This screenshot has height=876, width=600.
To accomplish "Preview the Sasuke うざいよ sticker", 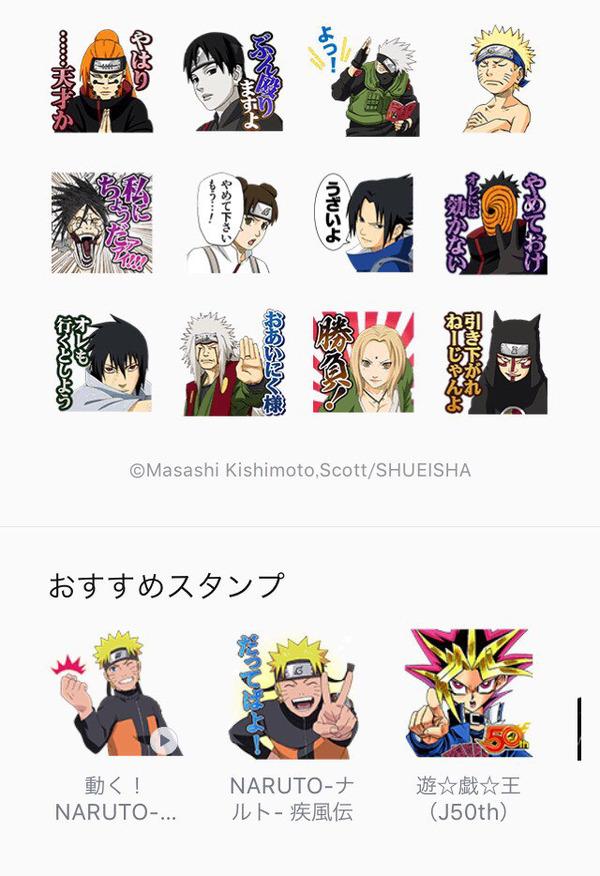I will click(x=365, y=224).
